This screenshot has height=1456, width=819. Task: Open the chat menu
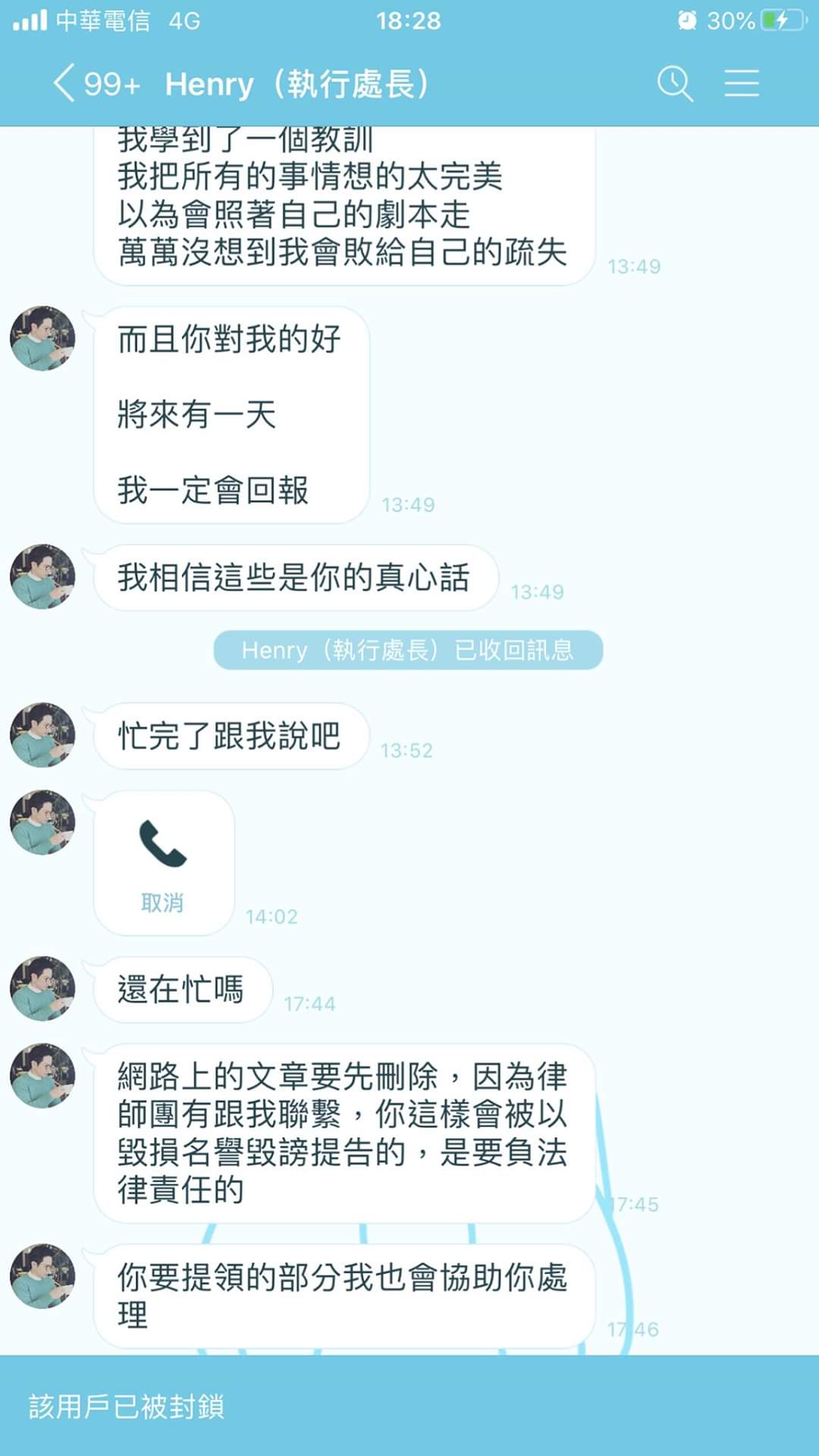point(741,83)
